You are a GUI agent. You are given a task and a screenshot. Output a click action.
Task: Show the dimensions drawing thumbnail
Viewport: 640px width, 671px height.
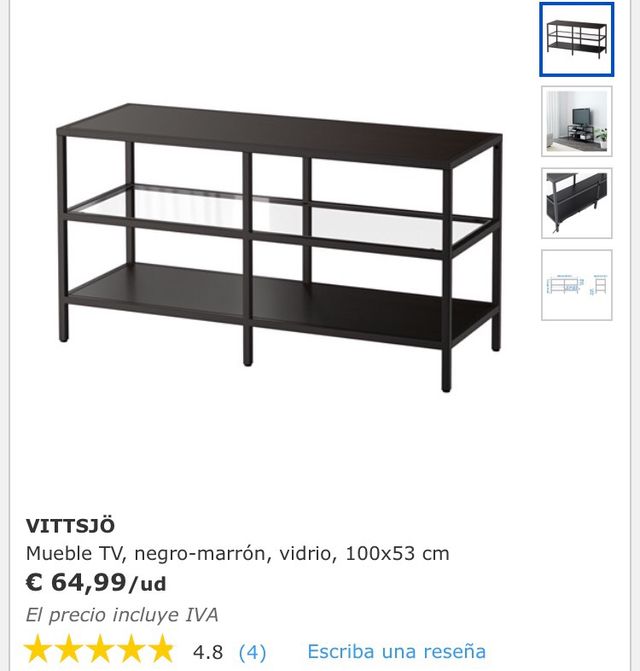[576, 285]
